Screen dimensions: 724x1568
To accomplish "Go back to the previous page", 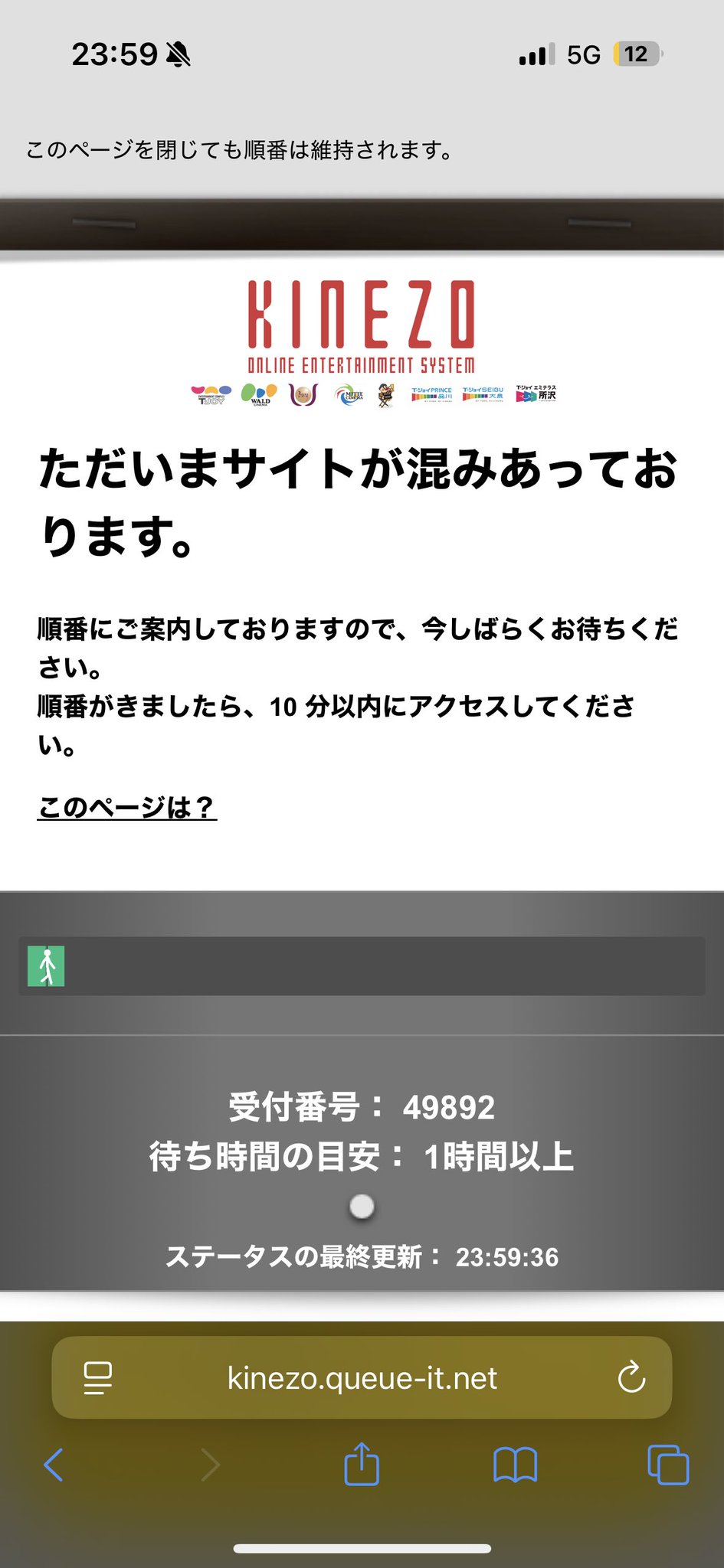I will click(x=54, y=1465).
